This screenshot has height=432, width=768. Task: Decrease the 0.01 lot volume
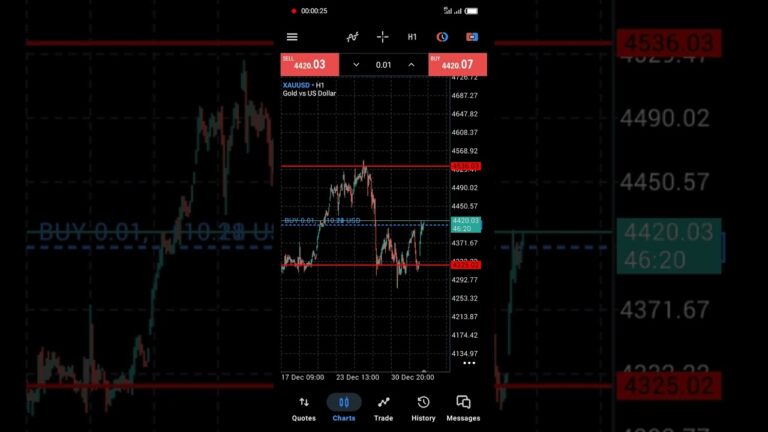coord(356,64)
